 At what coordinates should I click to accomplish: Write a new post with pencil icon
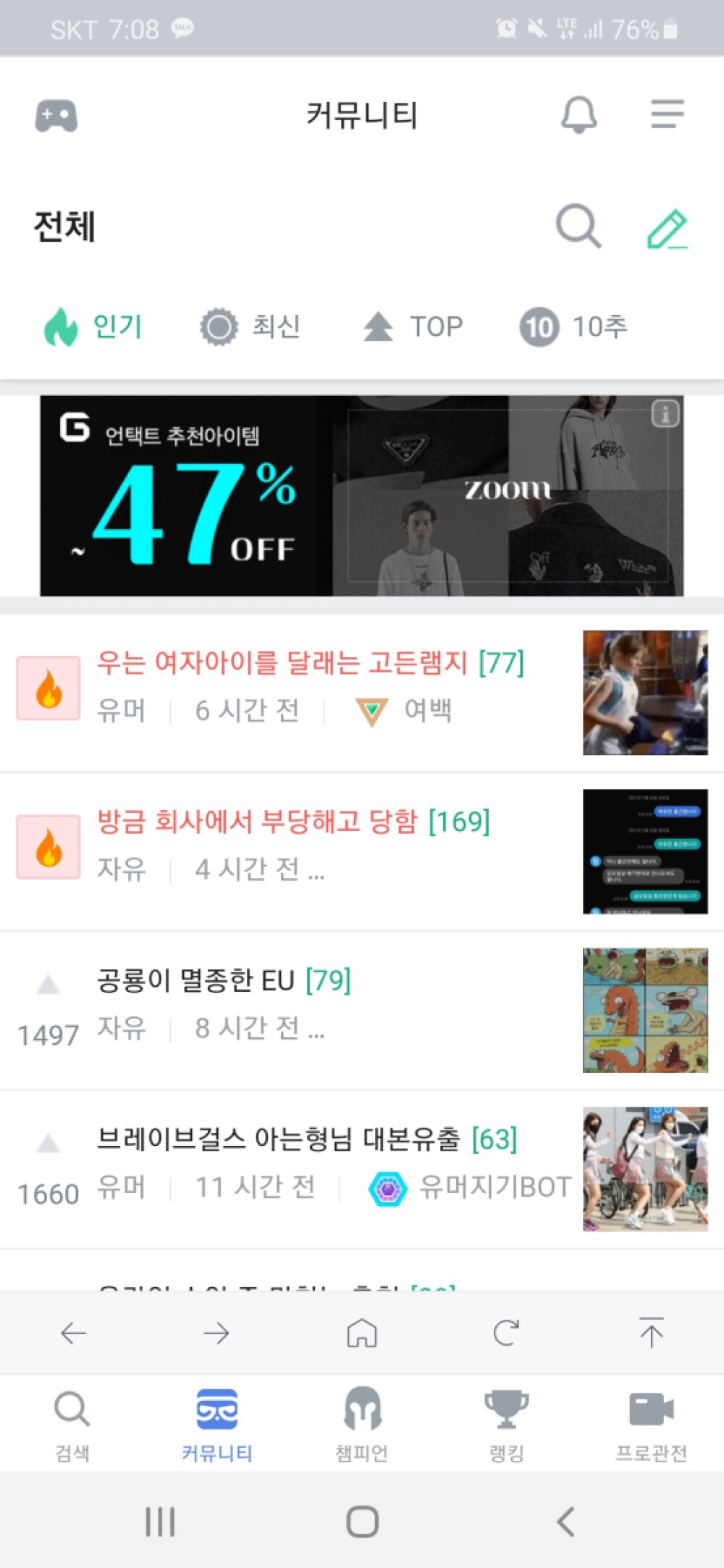click(667, 228)
